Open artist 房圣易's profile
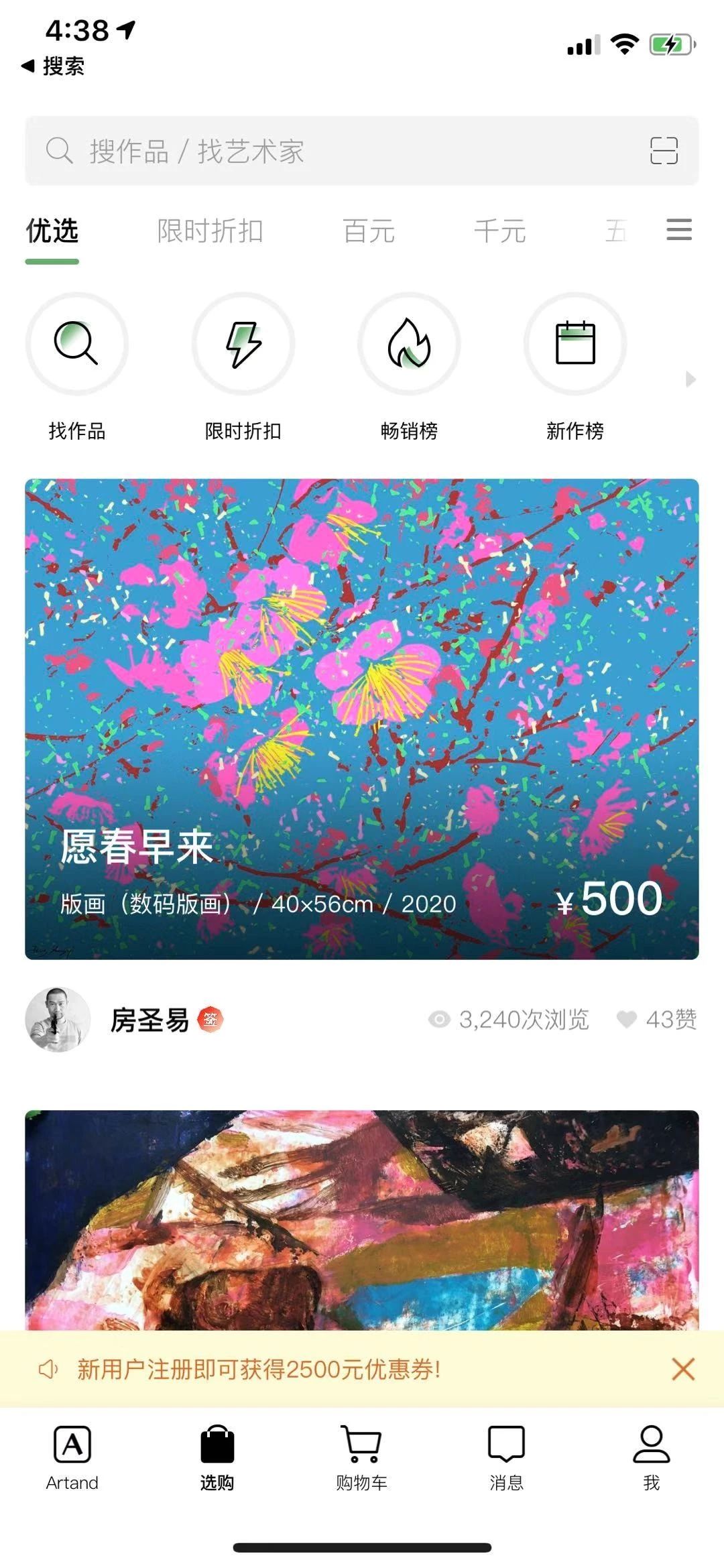724x1568 pixels. pos(150,1017)
